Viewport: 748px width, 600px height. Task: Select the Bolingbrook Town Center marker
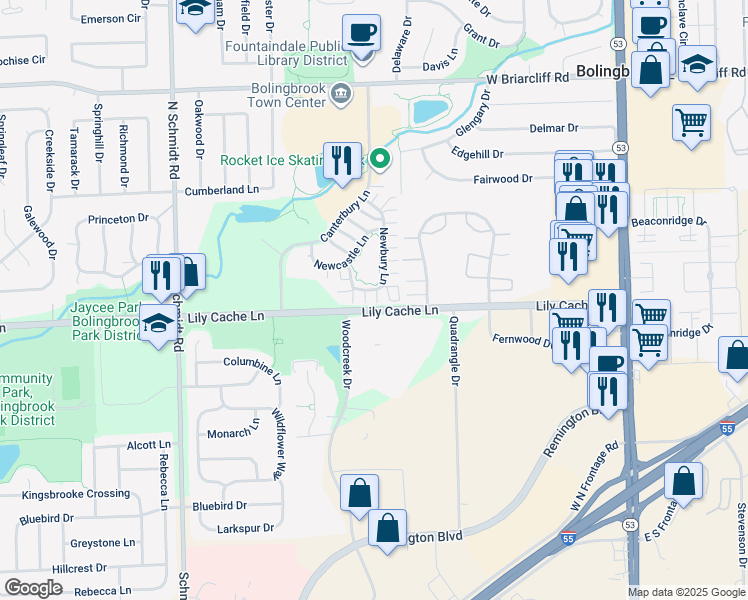[x=341, y=95]
